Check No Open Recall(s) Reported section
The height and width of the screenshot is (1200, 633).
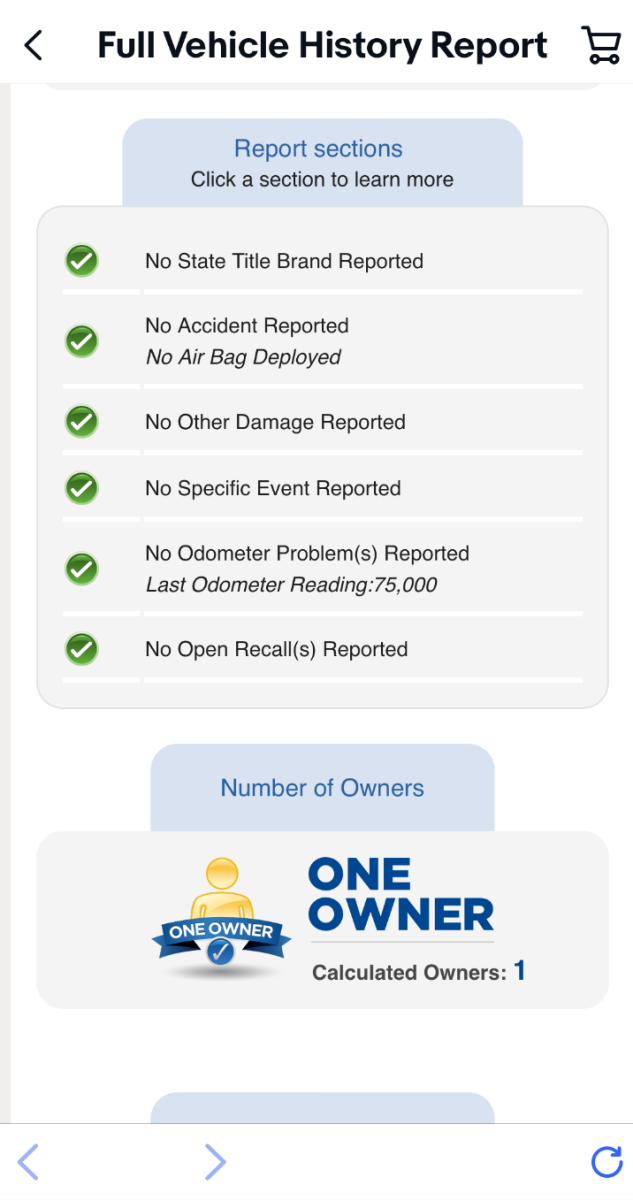[x=276, y=650]
